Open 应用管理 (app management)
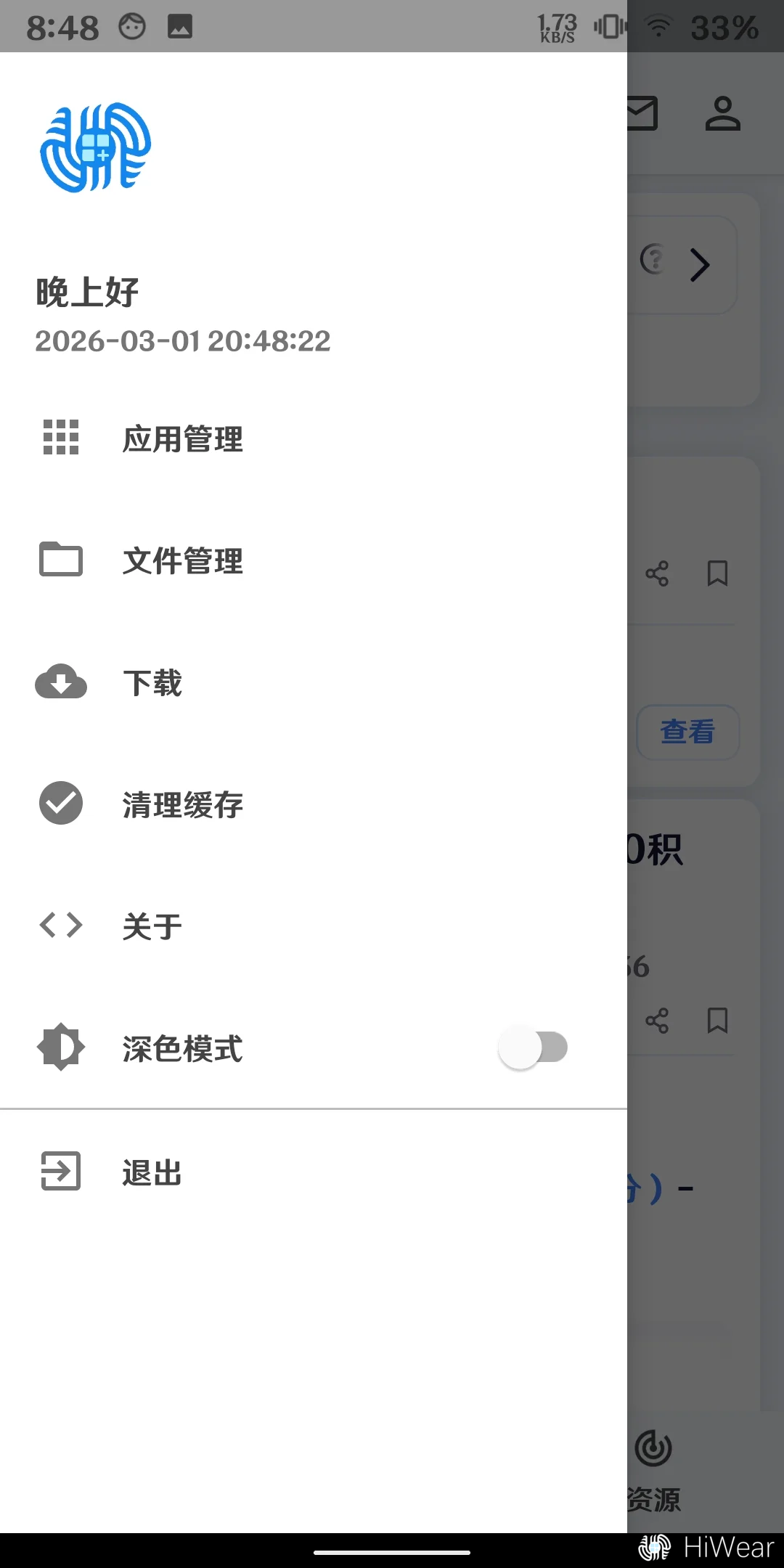784x1568 pixels. (x=182, y=438)
